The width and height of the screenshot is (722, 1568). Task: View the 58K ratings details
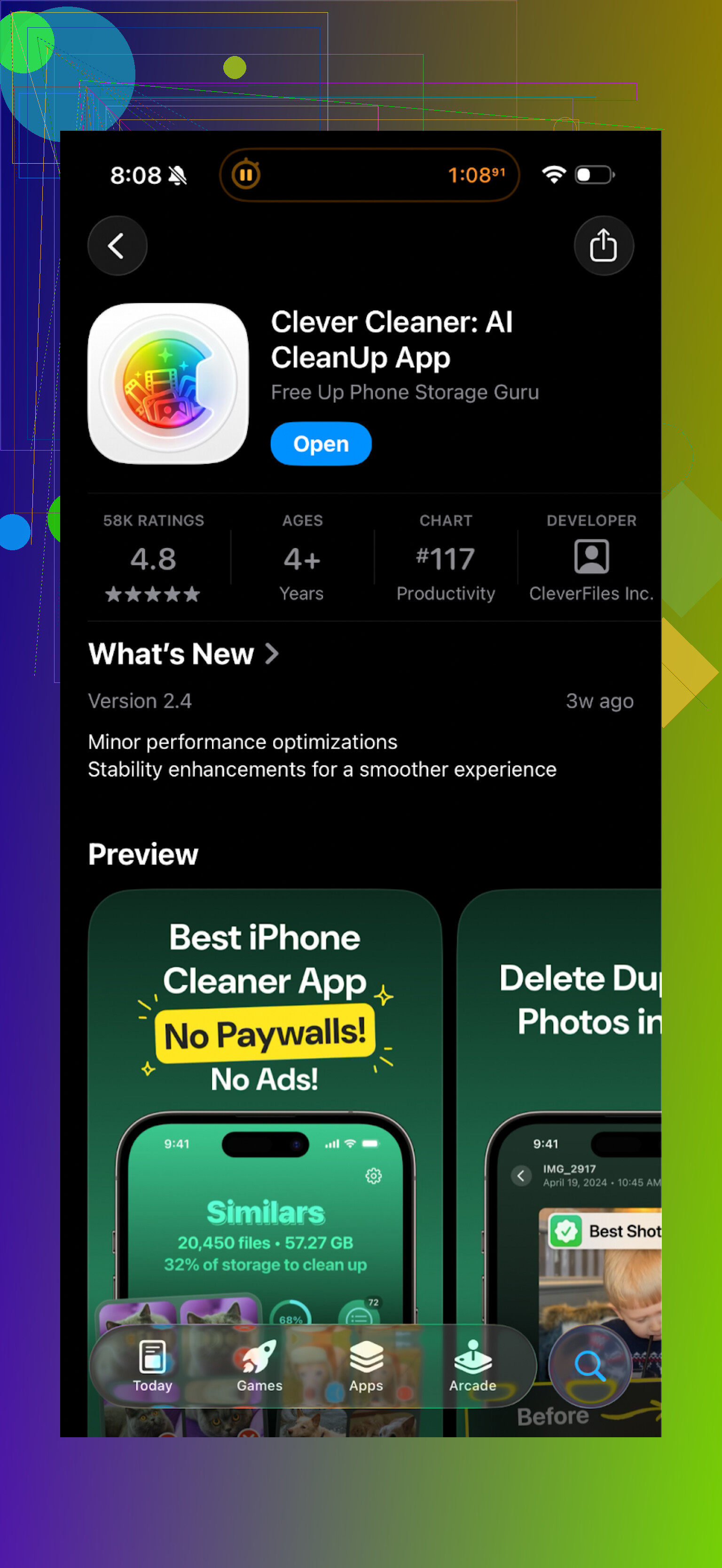coord(153,558)
